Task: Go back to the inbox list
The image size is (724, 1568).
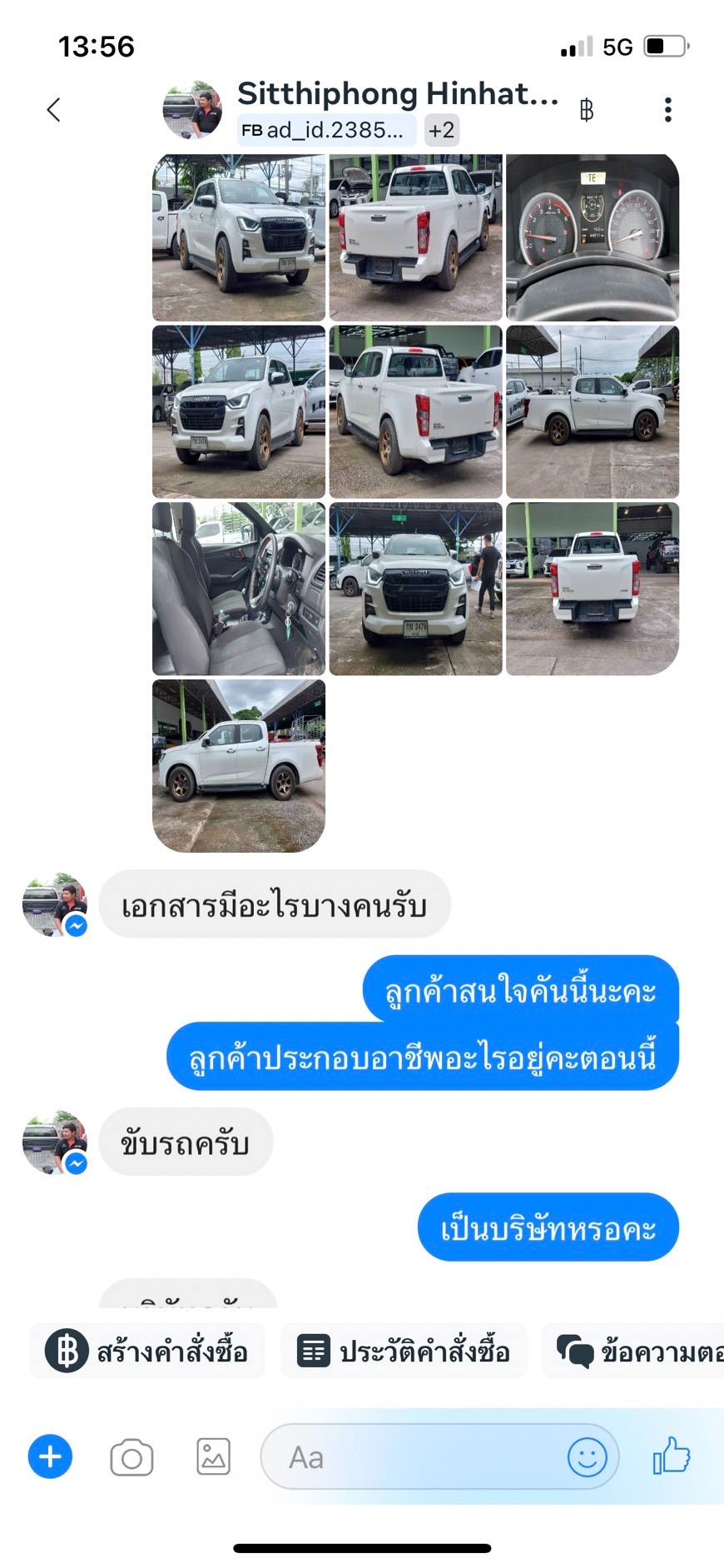Action: 54,109
